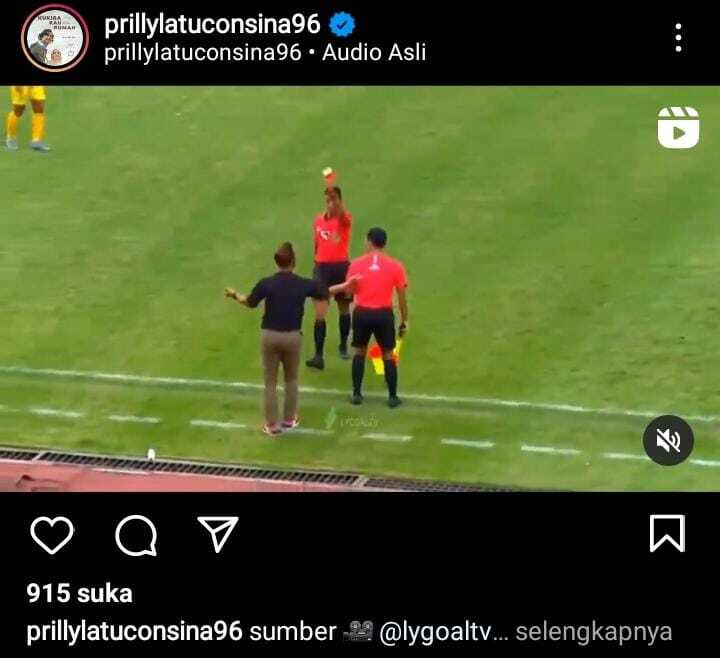720x658 pixels.
Task: Expand the caption with selengkapnya
Action: (593, 632)
